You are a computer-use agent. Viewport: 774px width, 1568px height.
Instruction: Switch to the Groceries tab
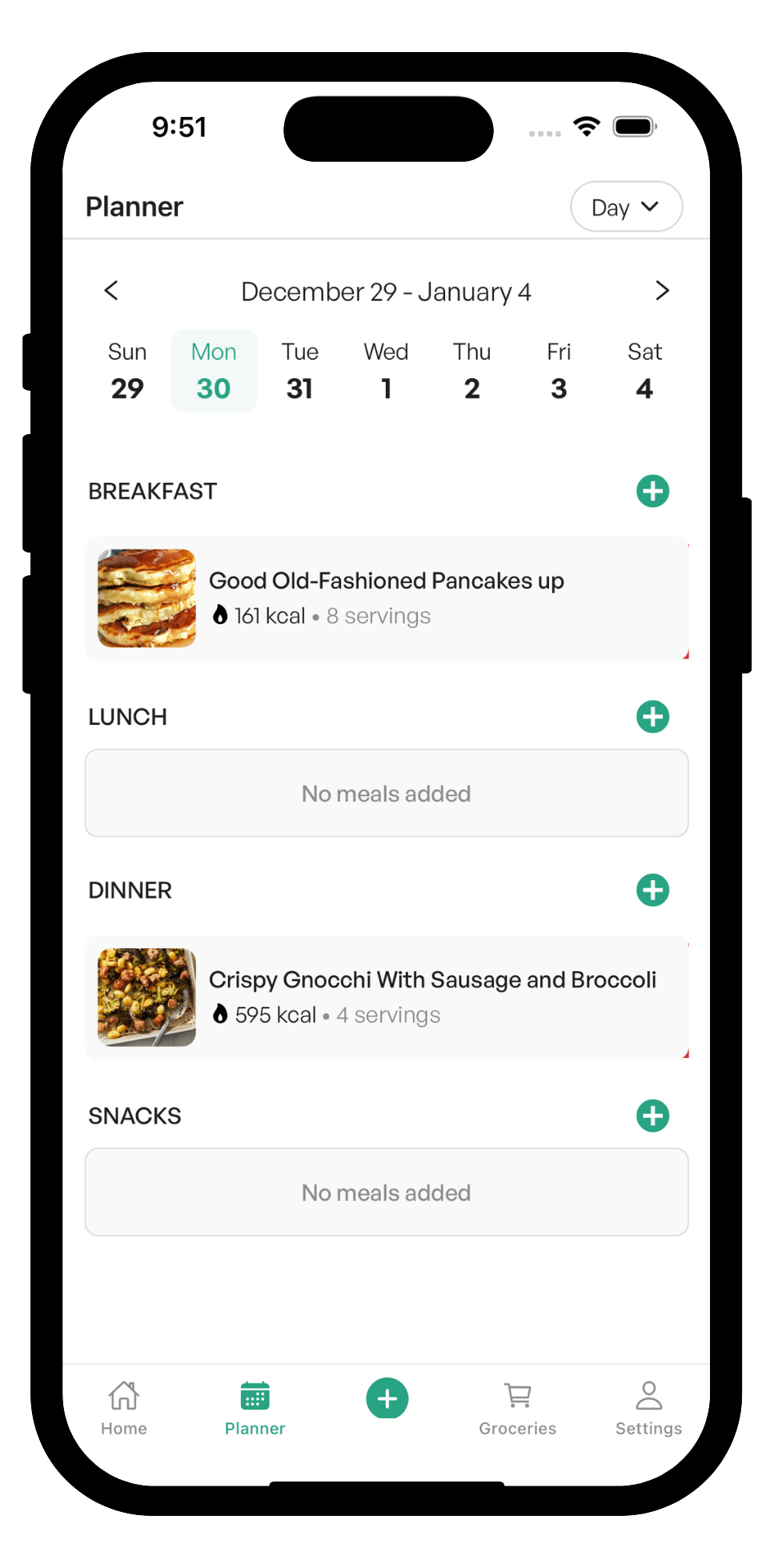tap(517, 1408)
